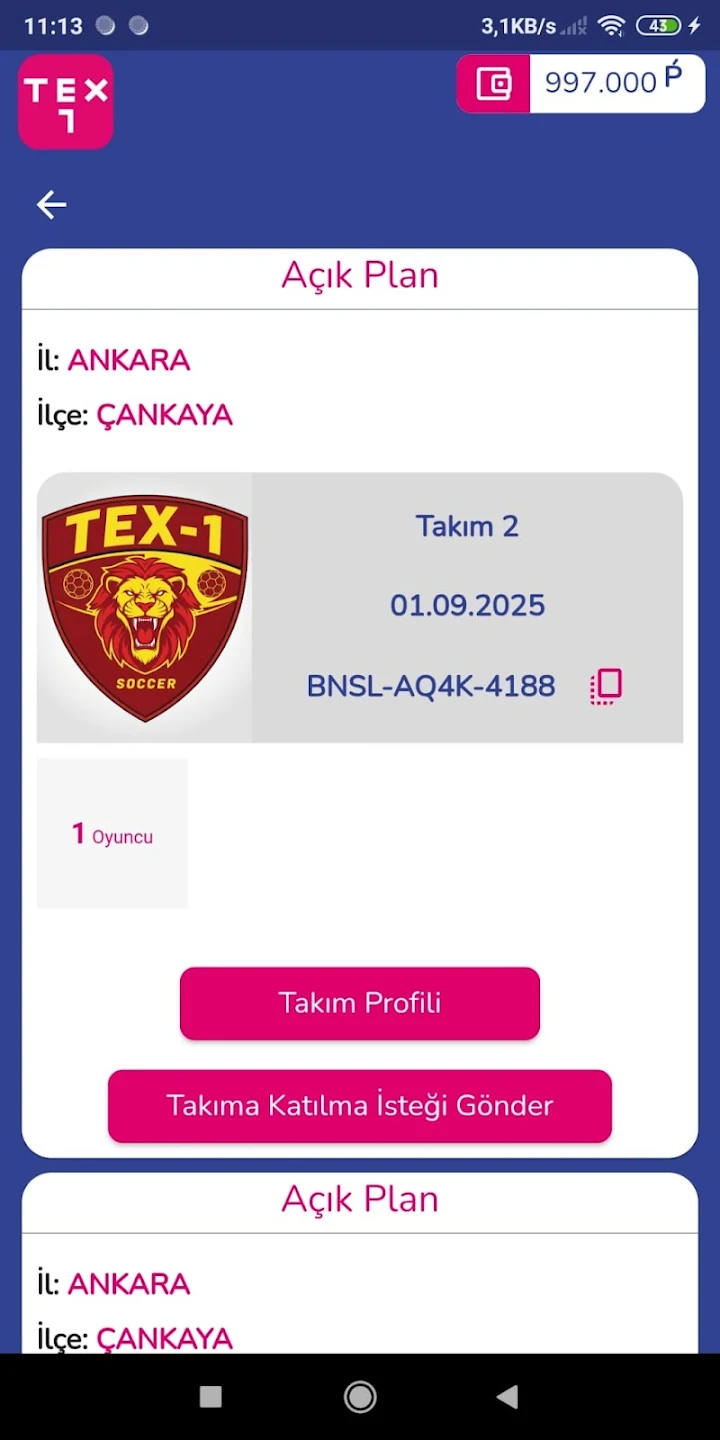Viewport: 720px width, 1440px height.
Task: Open recent apps with the square button
Action: 210,1396
